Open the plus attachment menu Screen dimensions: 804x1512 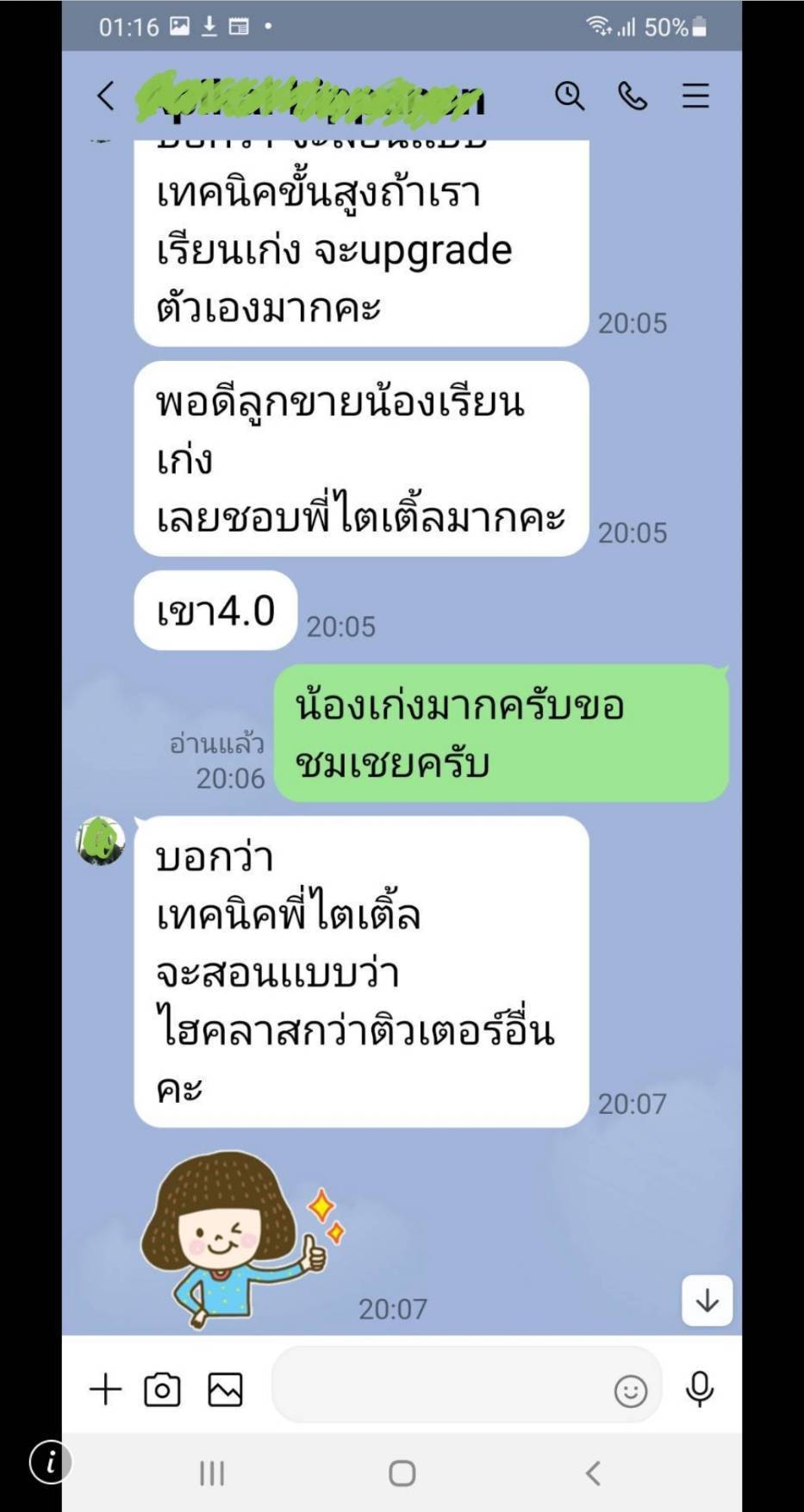pos(105,1389)
